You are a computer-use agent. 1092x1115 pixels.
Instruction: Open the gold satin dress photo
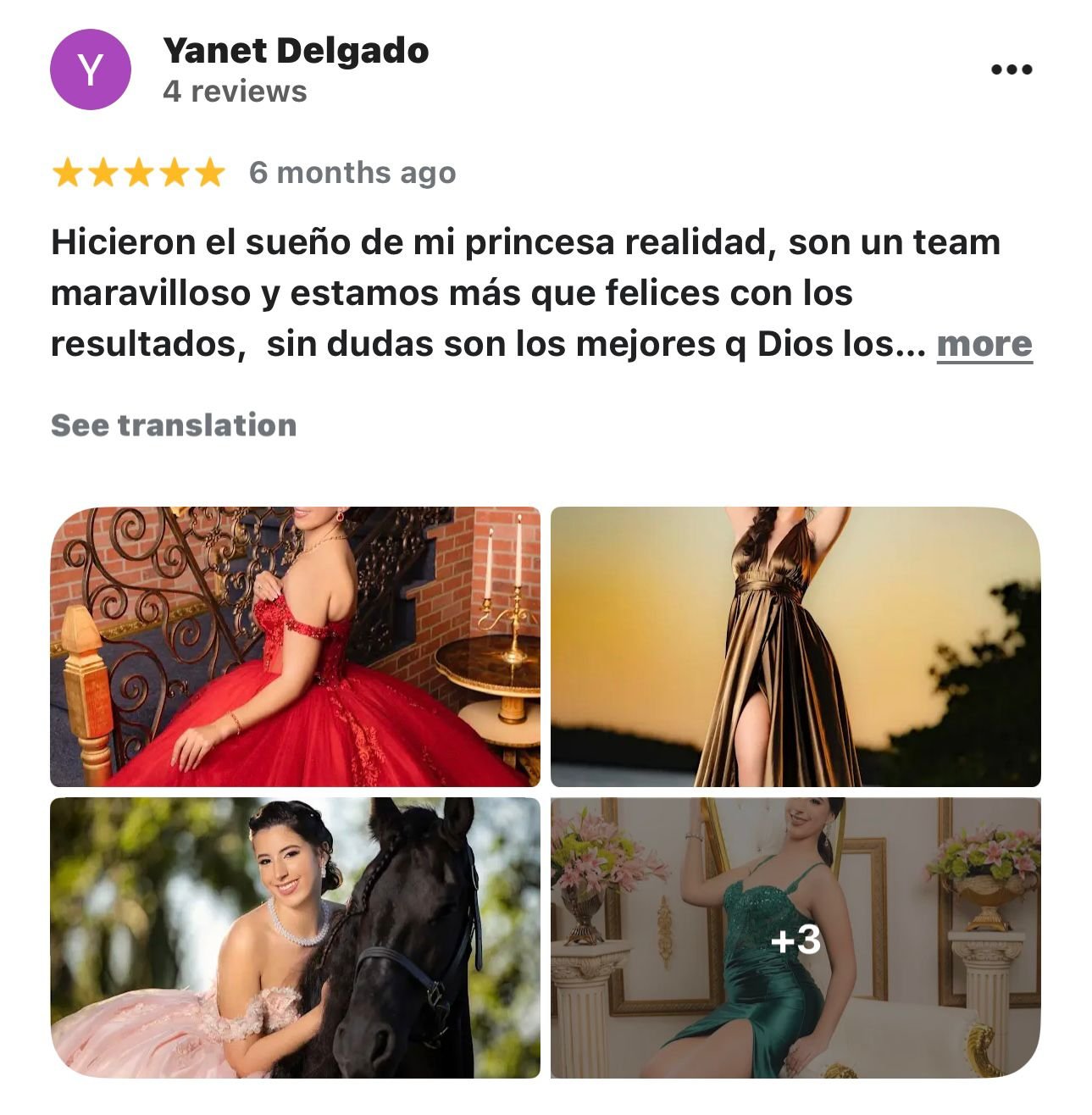(795, 646)
